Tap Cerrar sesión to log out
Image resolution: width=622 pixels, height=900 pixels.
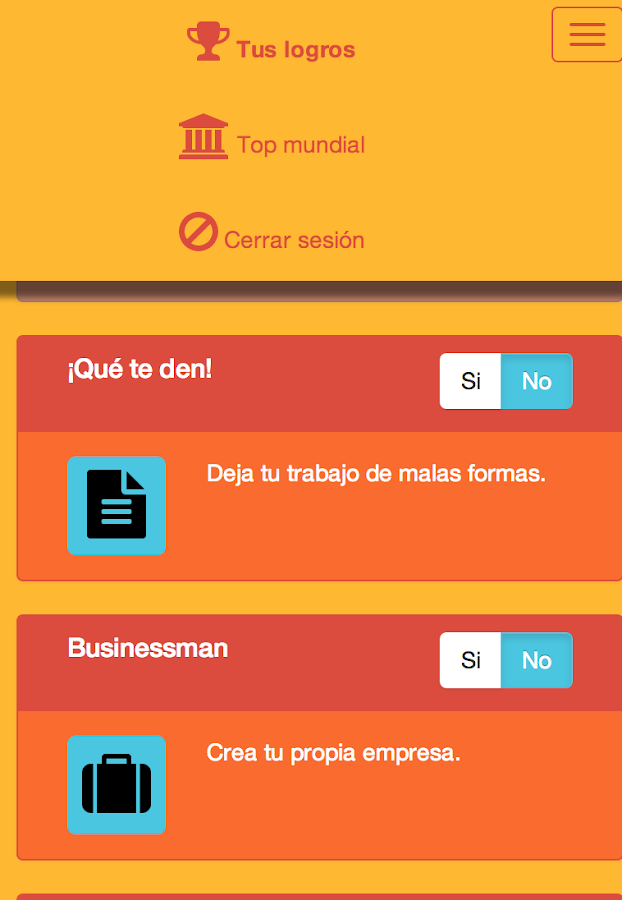pyautogui.click(x=272, y=237)
